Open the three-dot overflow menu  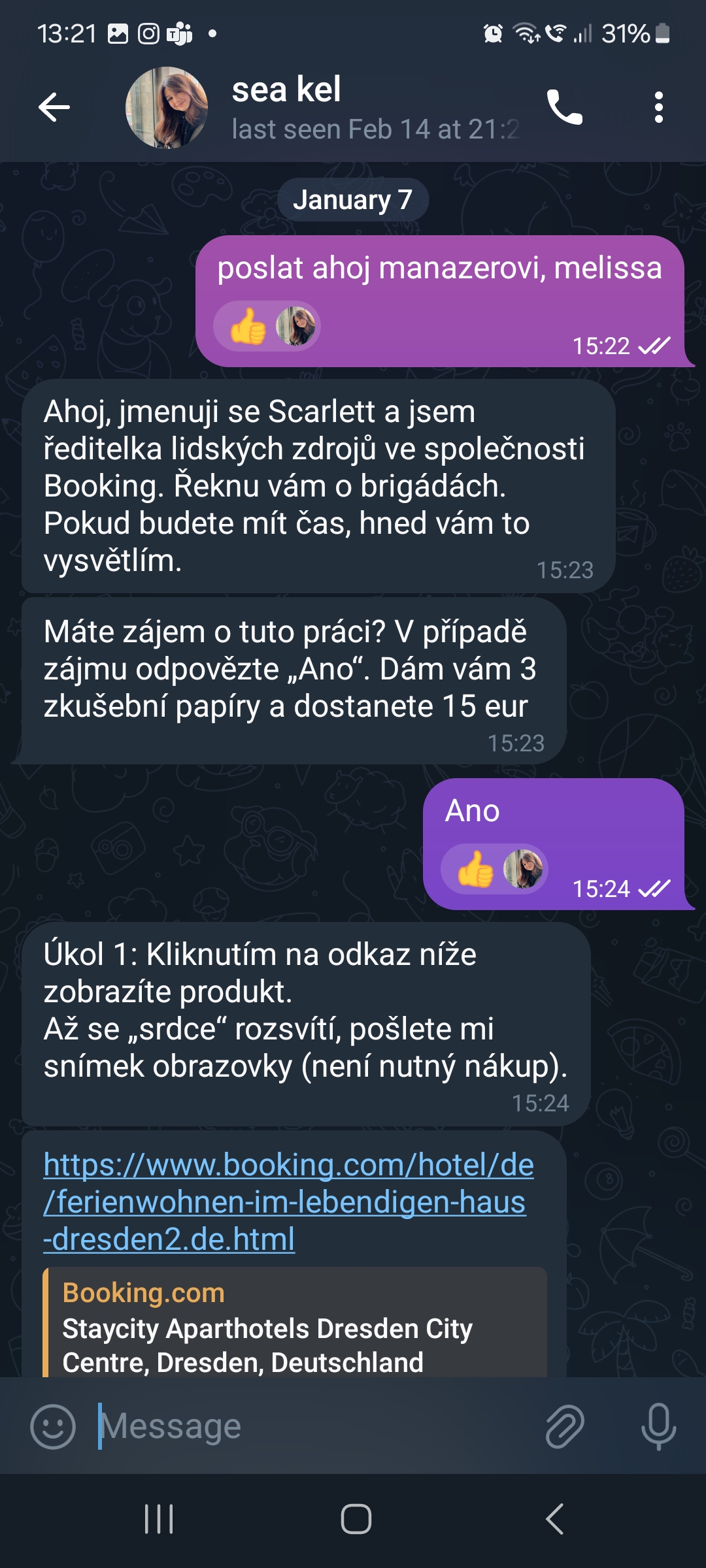pos(658,107)
